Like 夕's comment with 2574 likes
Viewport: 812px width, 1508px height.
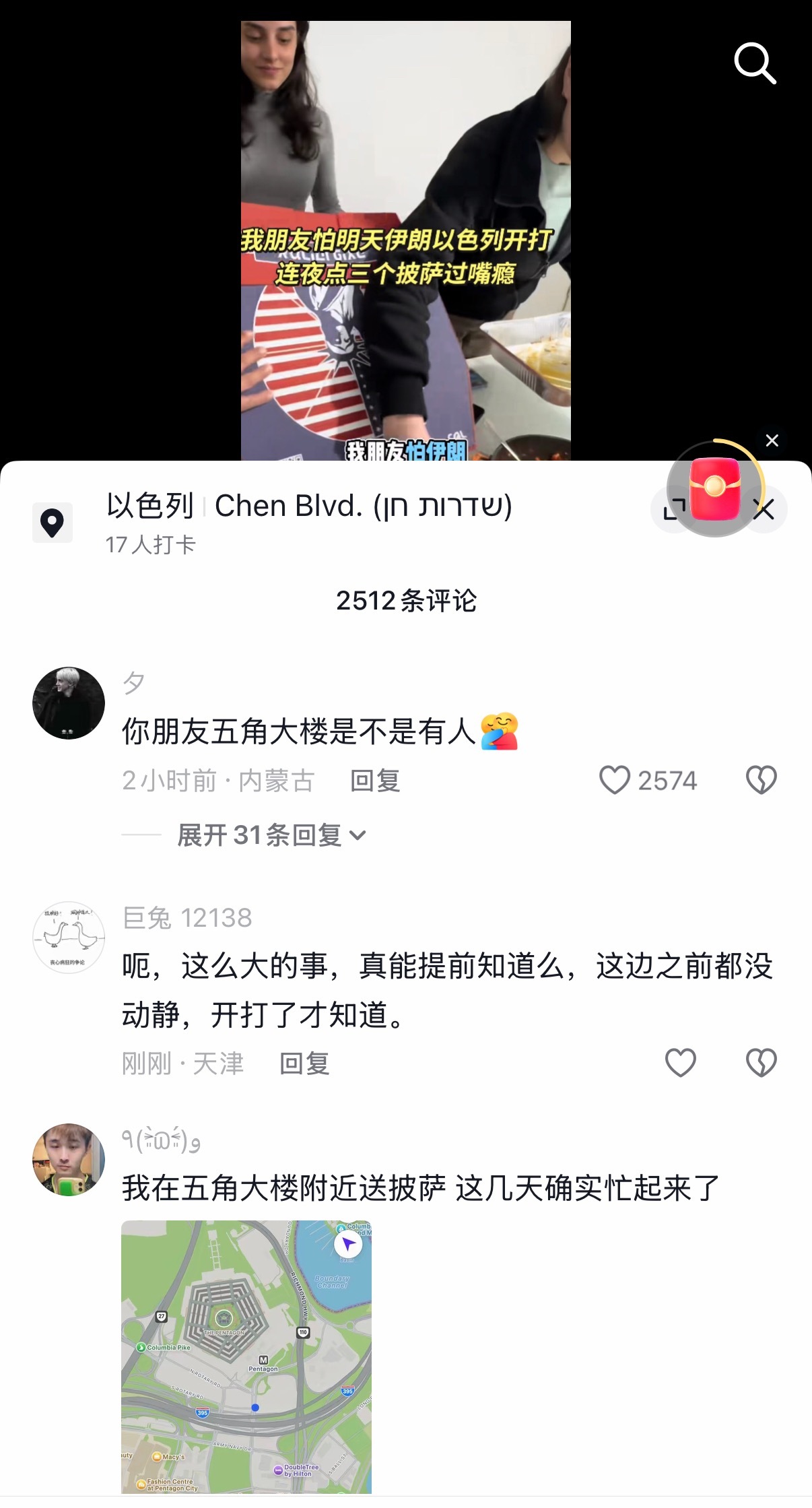pyautogui.click(x=615, y=781)
